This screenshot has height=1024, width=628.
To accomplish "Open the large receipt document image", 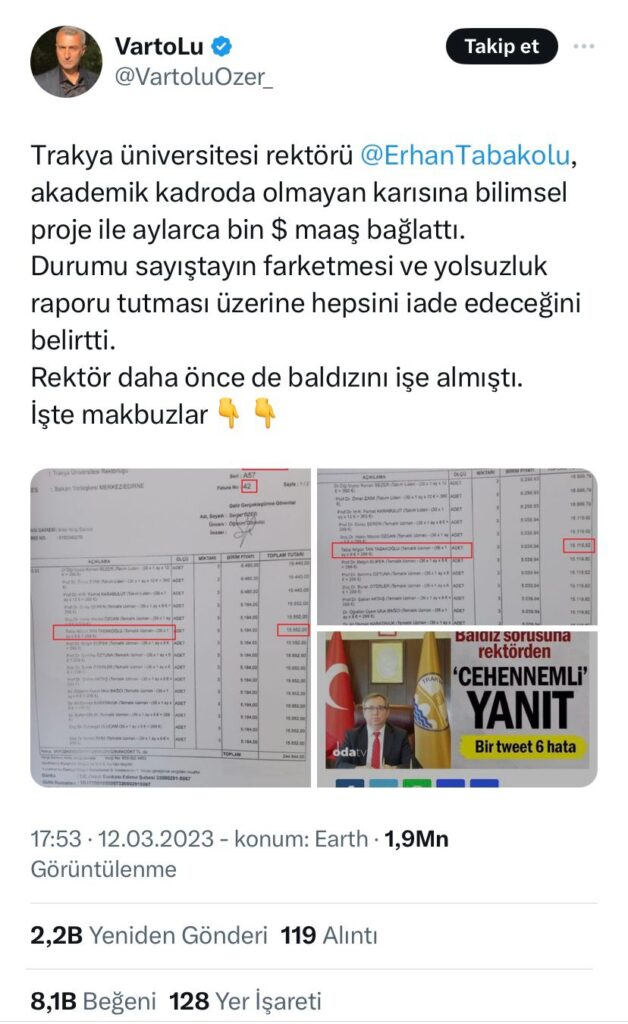I will [x=170, y=627].
